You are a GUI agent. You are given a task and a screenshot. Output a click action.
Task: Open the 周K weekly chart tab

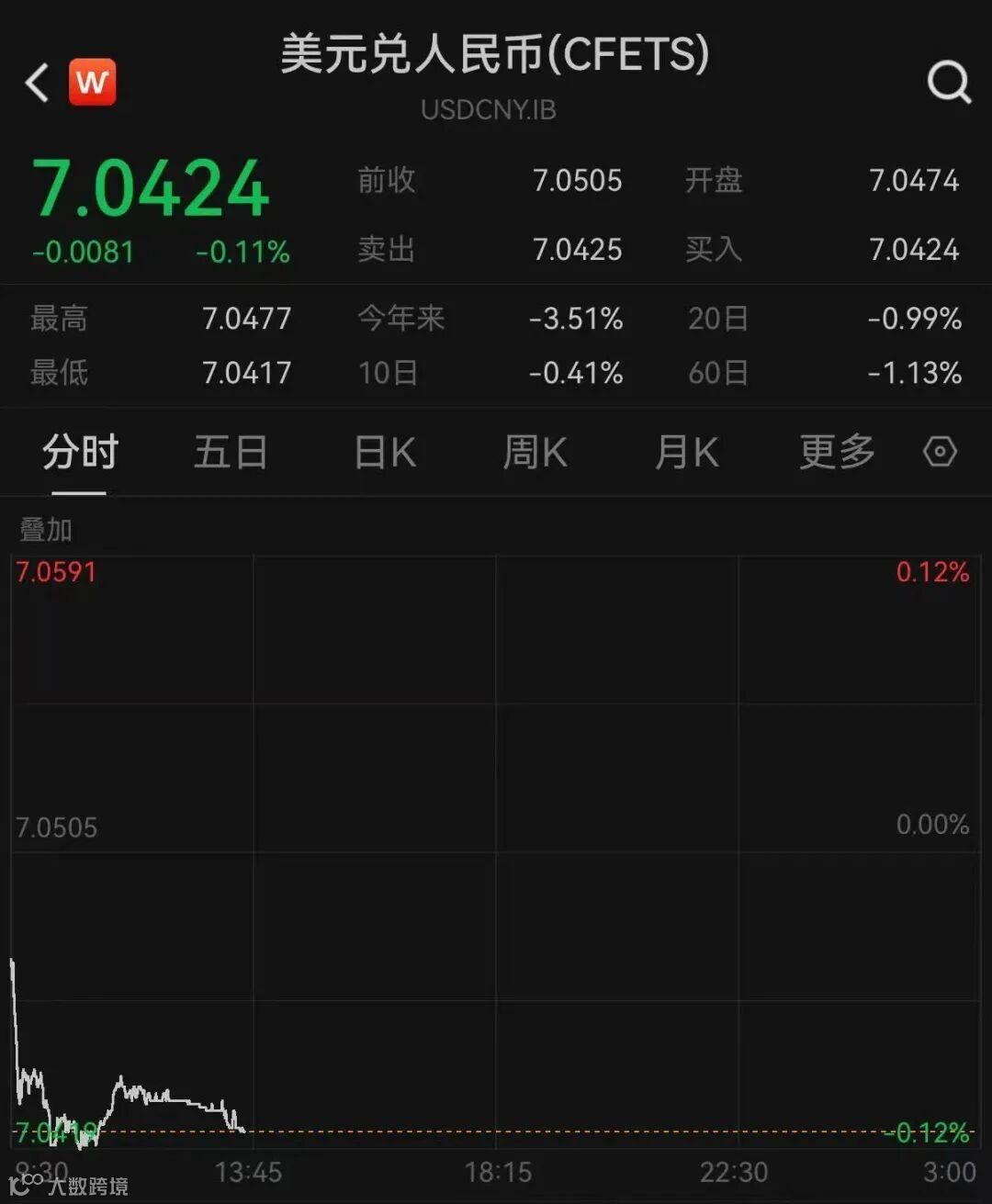coord(535,452)
